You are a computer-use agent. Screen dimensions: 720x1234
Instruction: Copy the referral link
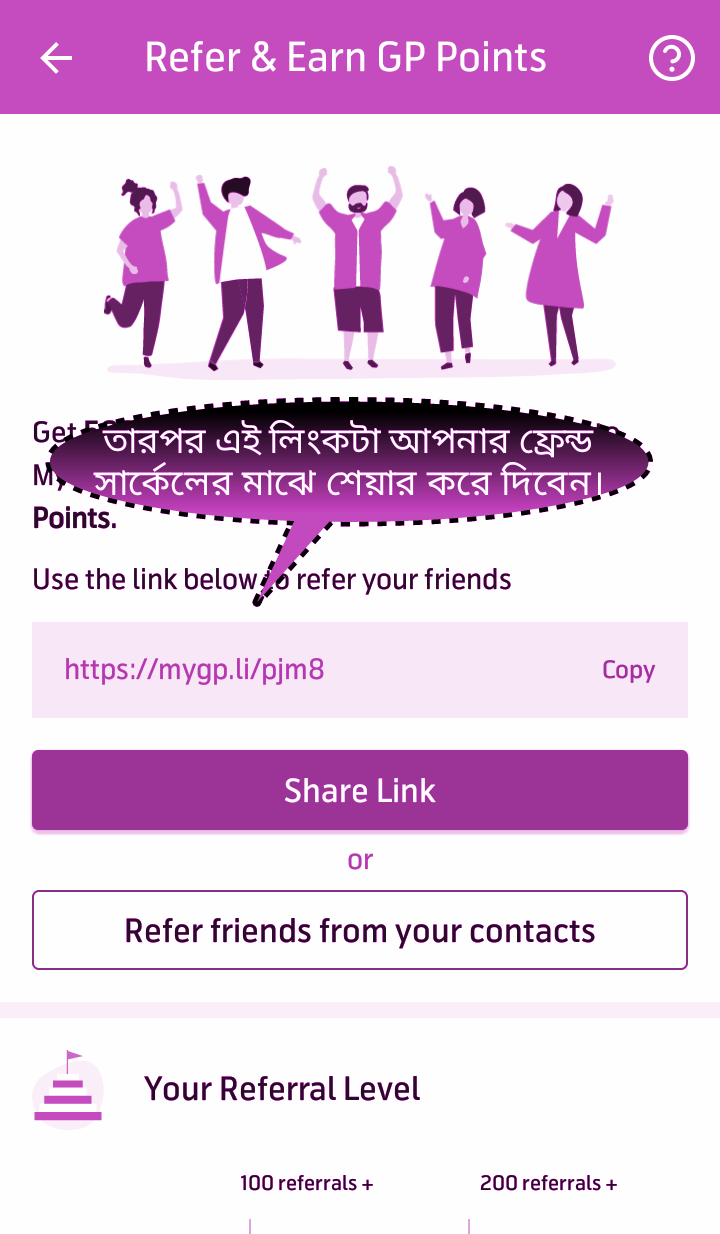628,670
